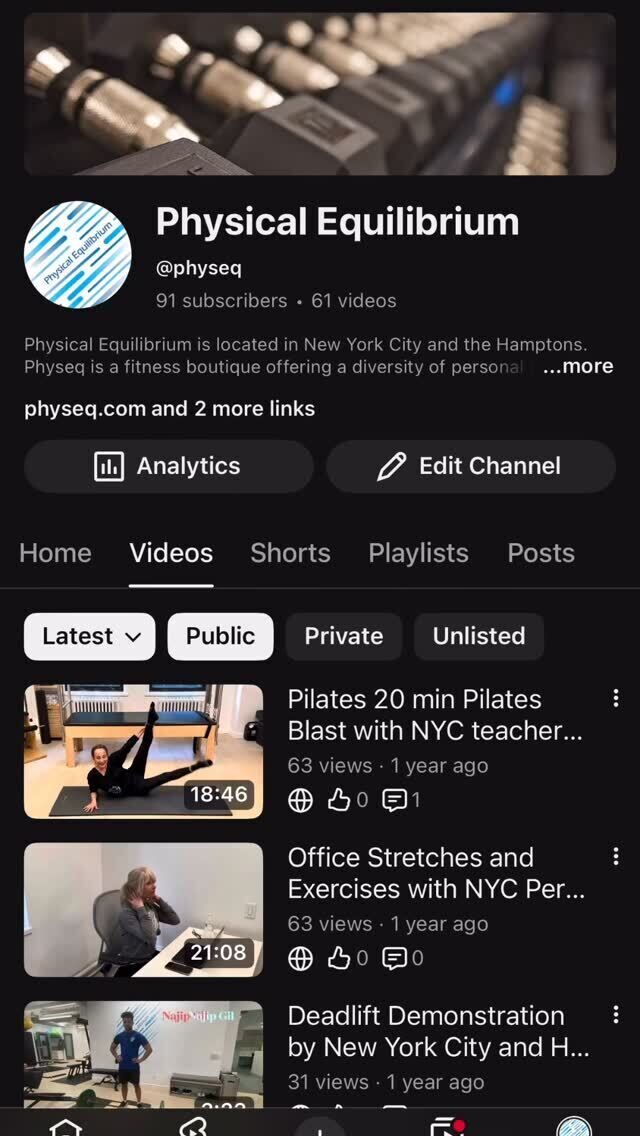640x1136 pixels.
Task: Show Unlisted videos
Action: click(x=478, y=636)
